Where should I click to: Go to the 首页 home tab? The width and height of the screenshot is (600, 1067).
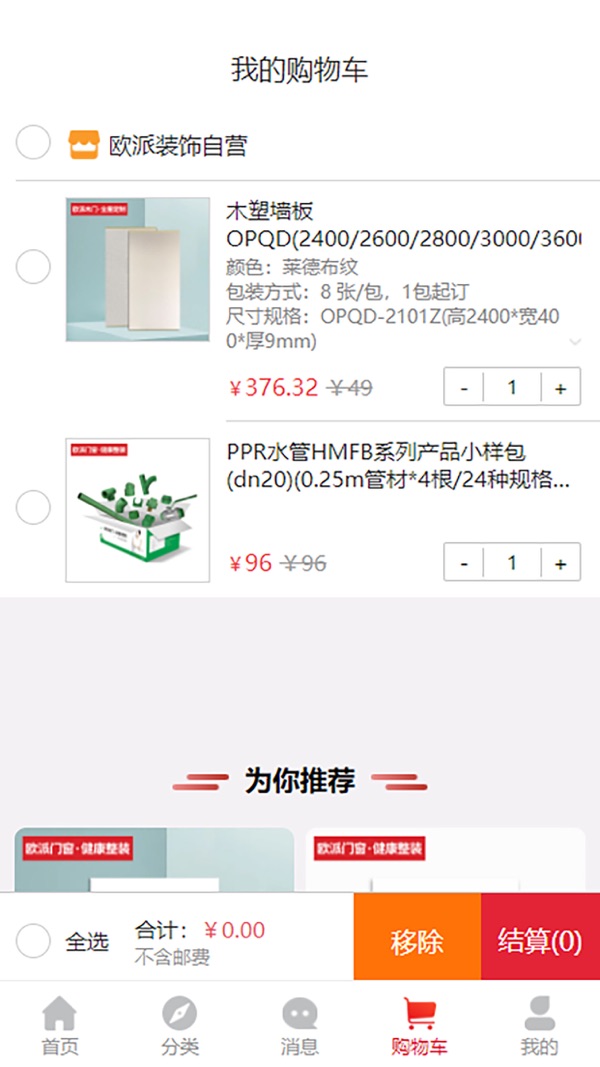click(59, 1026)
